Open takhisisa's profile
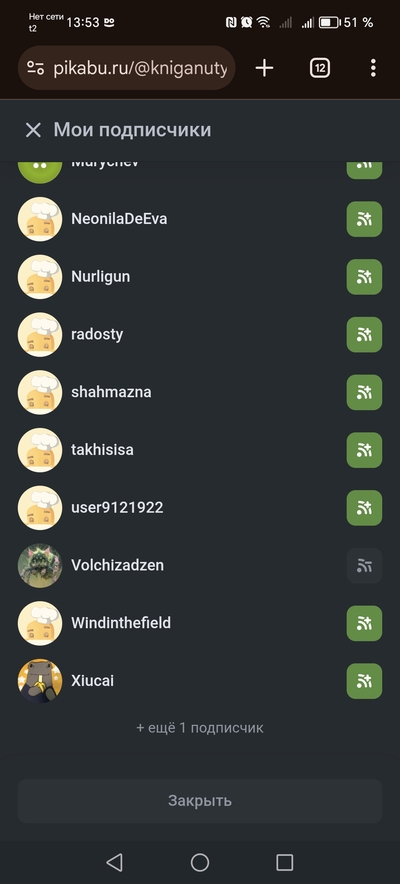Image resolution: width=400 pixels, height=884 pixels. pyautogui.click(x=102, y=450)
